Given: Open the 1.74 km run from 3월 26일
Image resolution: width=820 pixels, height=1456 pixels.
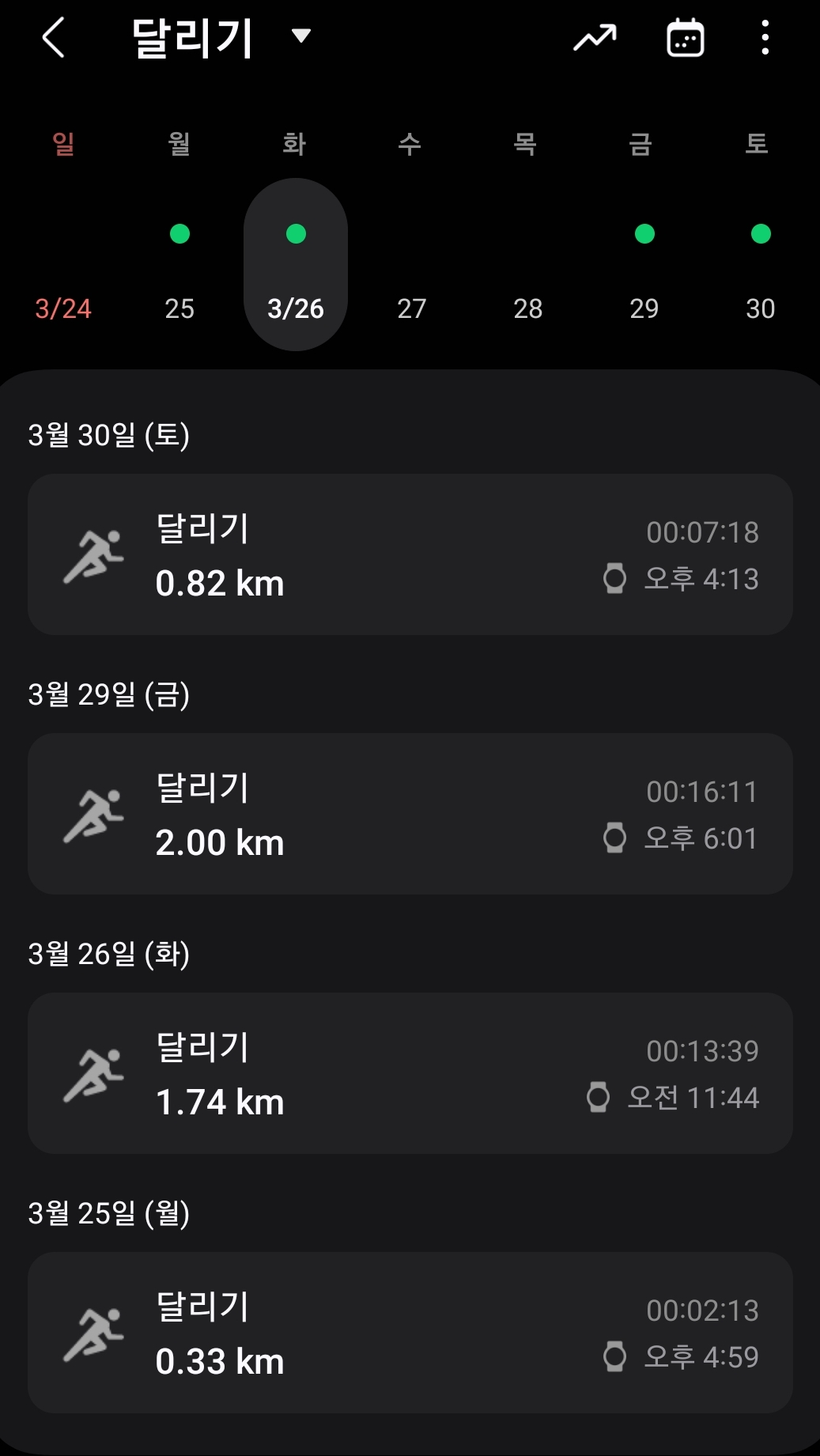Looking at the screenshot, I should [410, 1073].
